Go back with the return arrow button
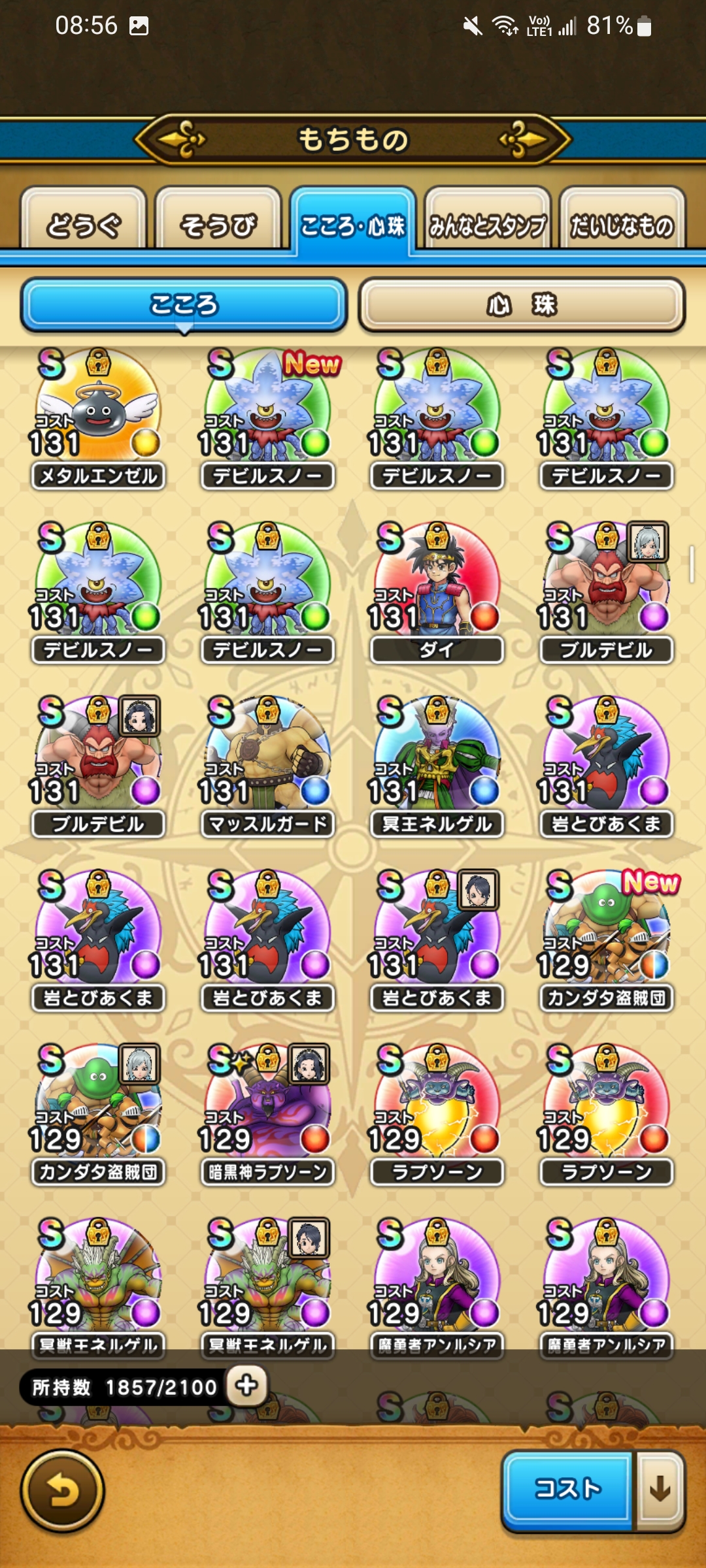This screenshot has width=706, height=1568. coord(63,1492)
